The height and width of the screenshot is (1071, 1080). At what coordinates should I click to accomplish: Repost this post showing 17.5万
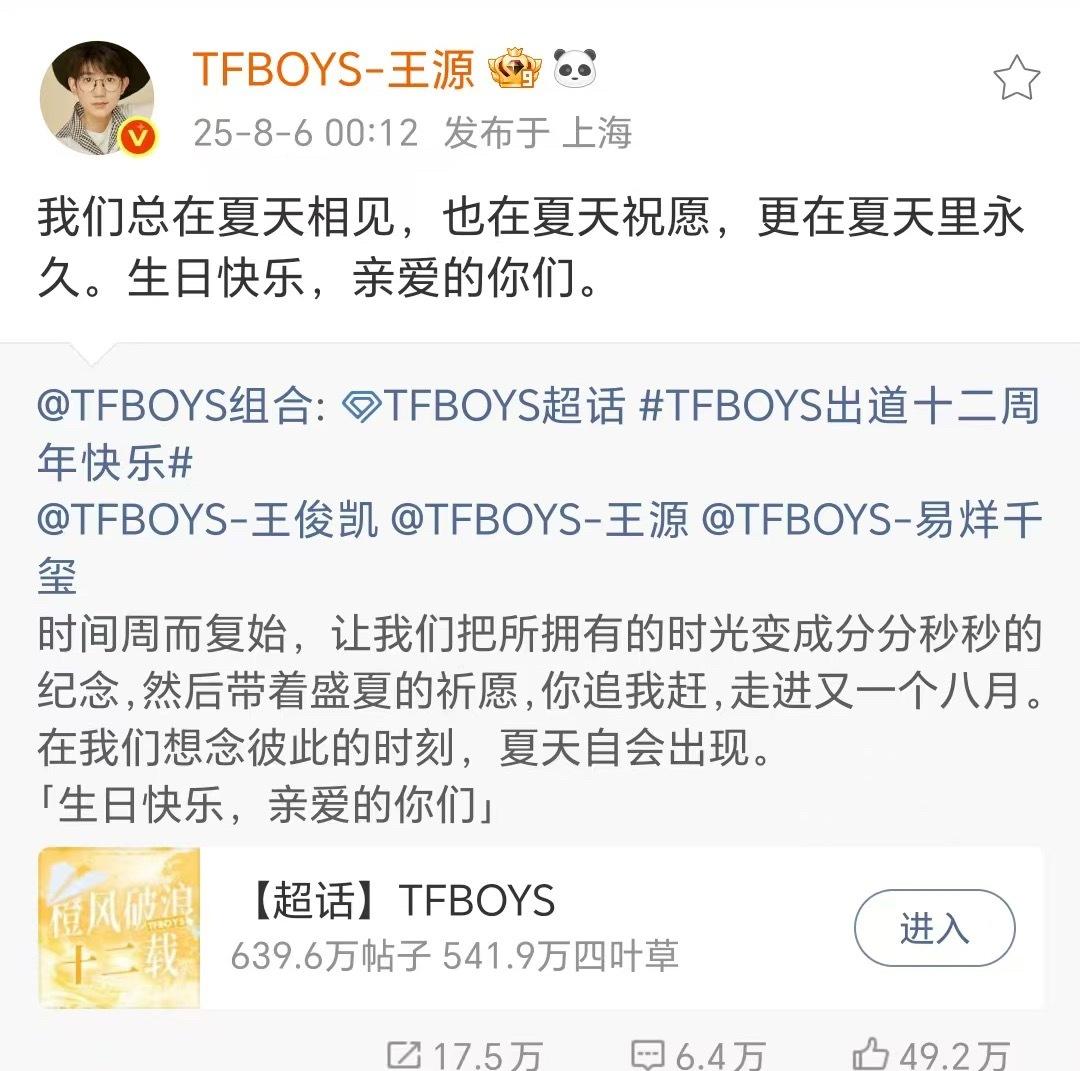[466, 1053]
